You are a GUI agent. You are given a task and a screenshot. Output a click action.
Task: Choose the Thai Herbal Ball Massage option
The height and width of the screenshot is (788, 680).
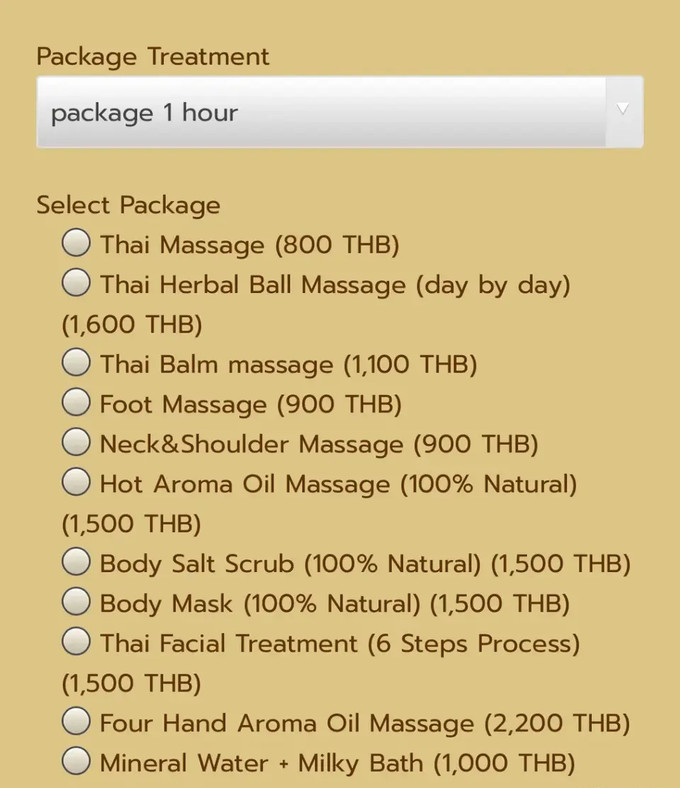(76, 283)
